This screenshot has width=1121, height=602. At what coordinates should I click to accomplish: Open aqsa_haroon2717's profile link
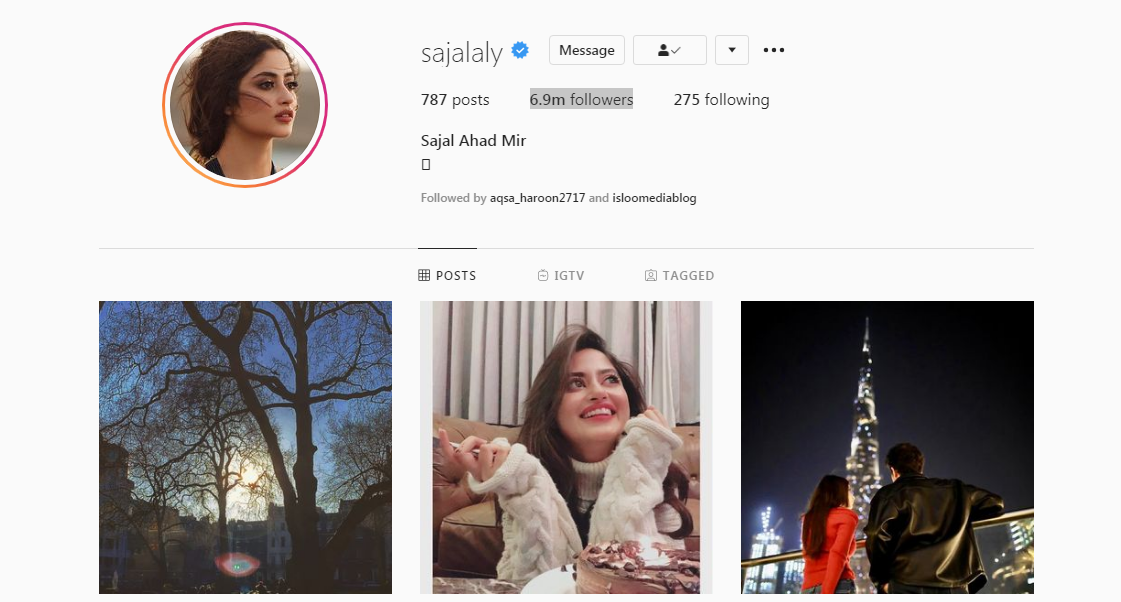tap(537, 198)
